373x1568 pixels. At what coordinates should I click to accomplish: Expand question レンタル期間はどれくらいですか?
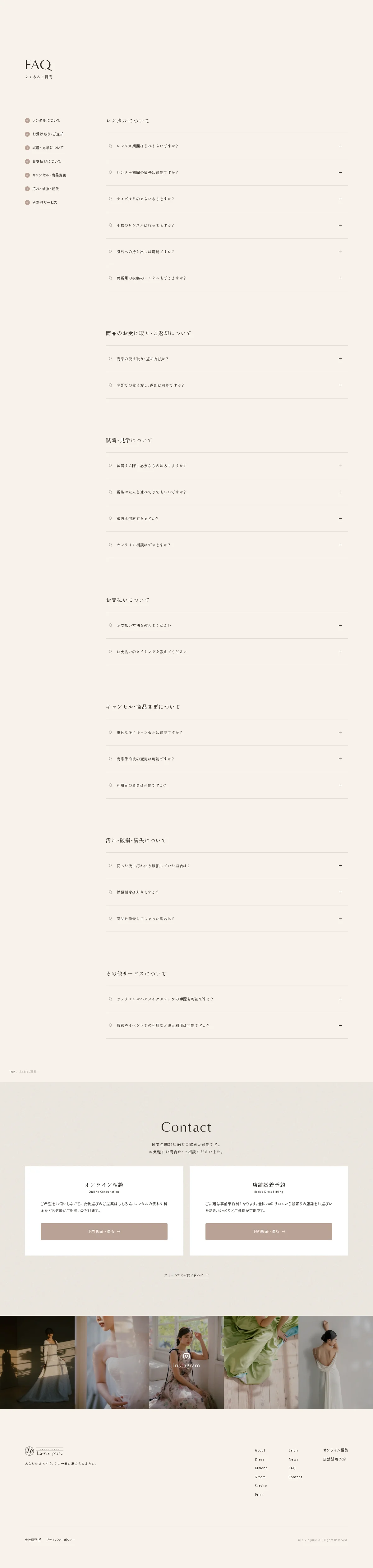(226, 146)
